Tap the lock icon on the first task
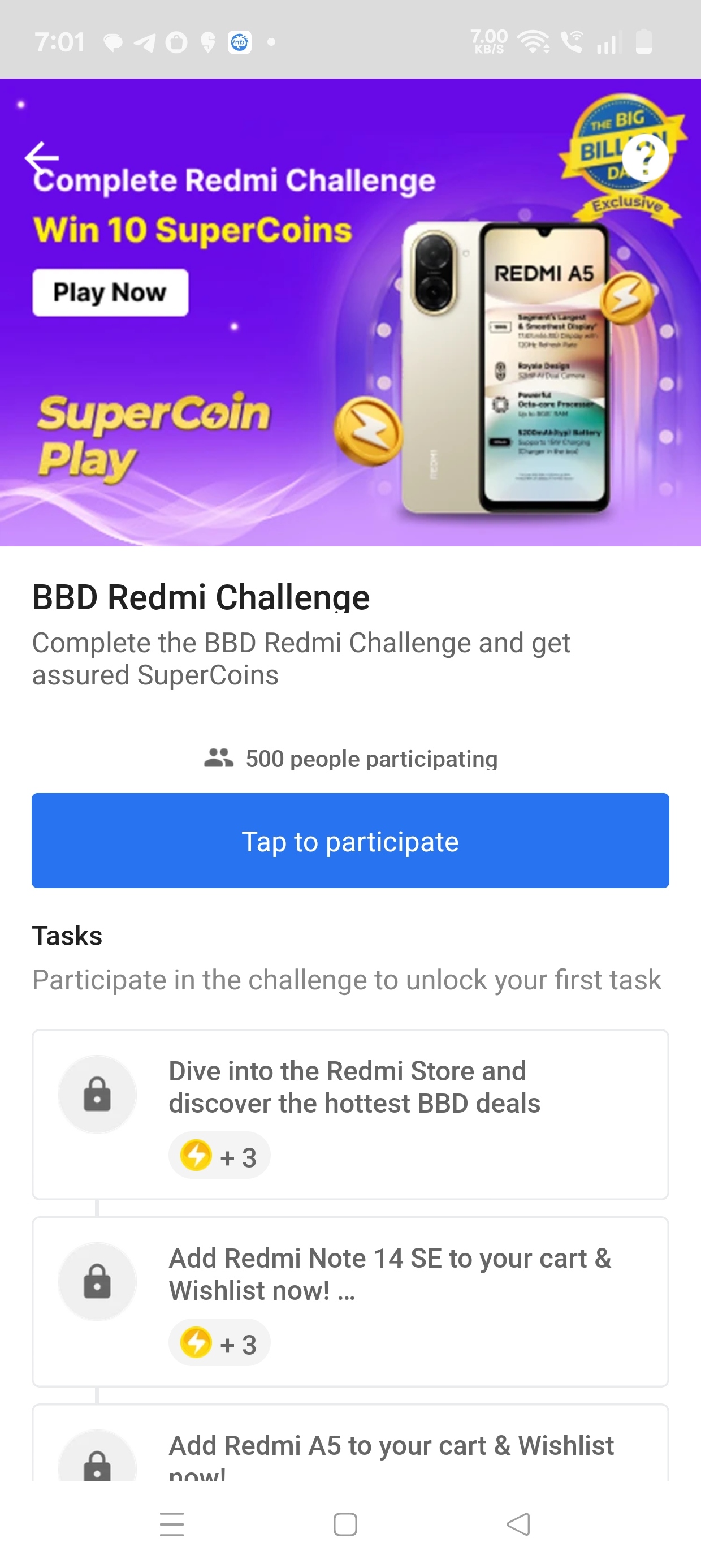701x1568 pixels. click(x=96, y=1094)
